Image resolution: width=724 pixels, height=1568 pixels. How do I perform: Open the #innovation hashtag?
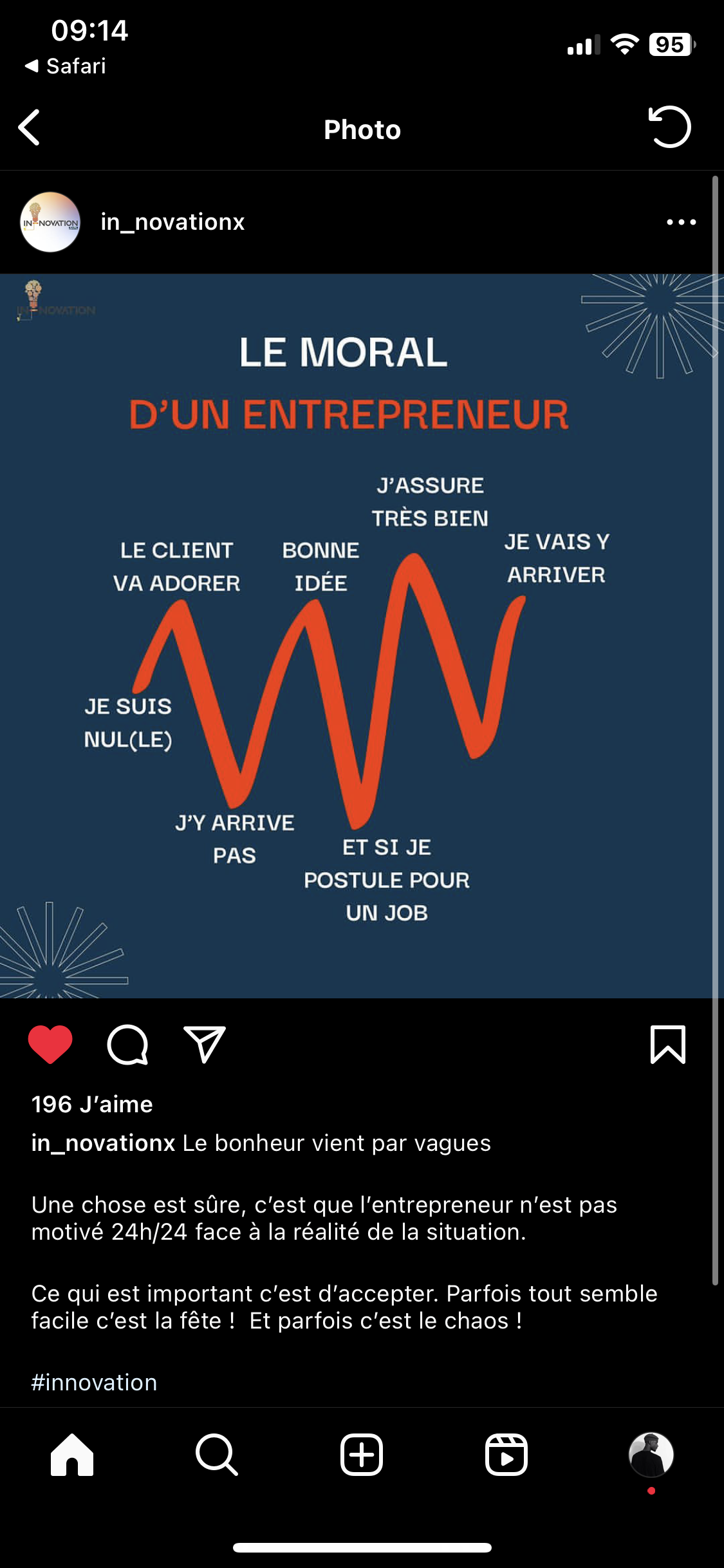pos(94,1383)
